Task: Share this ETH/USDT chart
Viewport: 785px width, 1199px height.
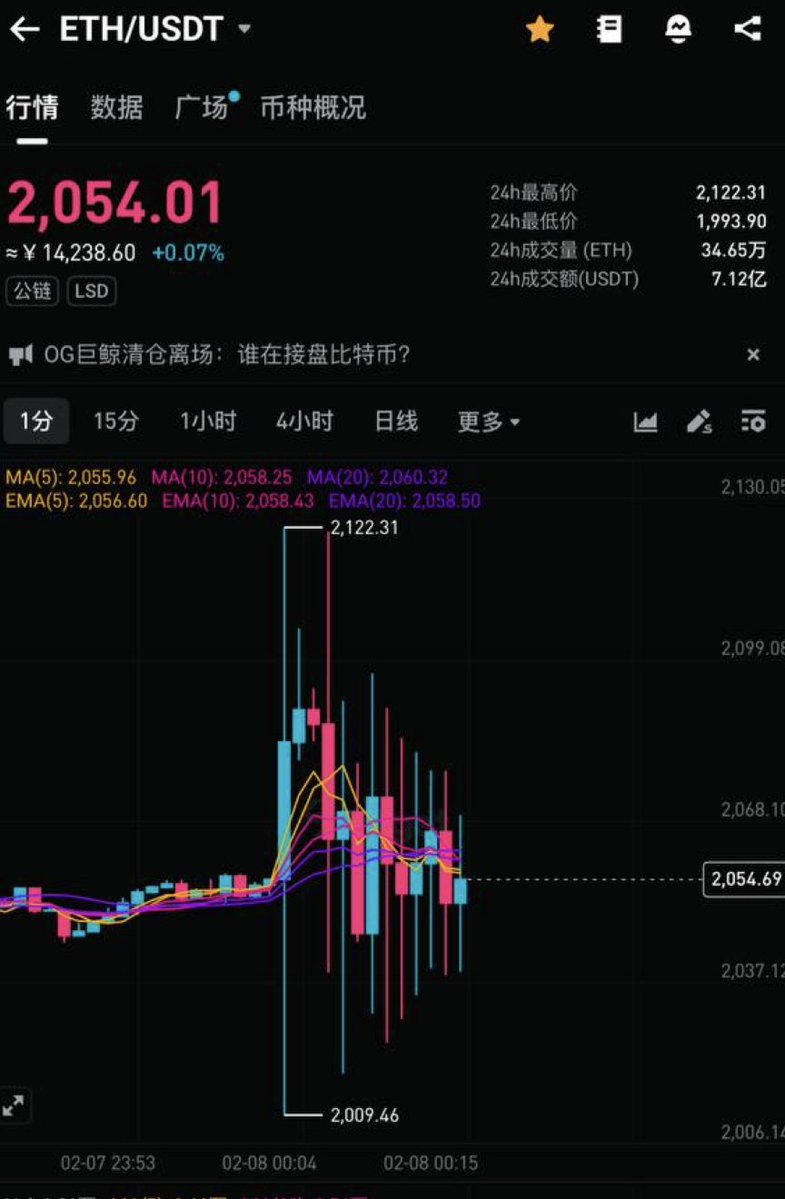Action: [x=748, y=29]
